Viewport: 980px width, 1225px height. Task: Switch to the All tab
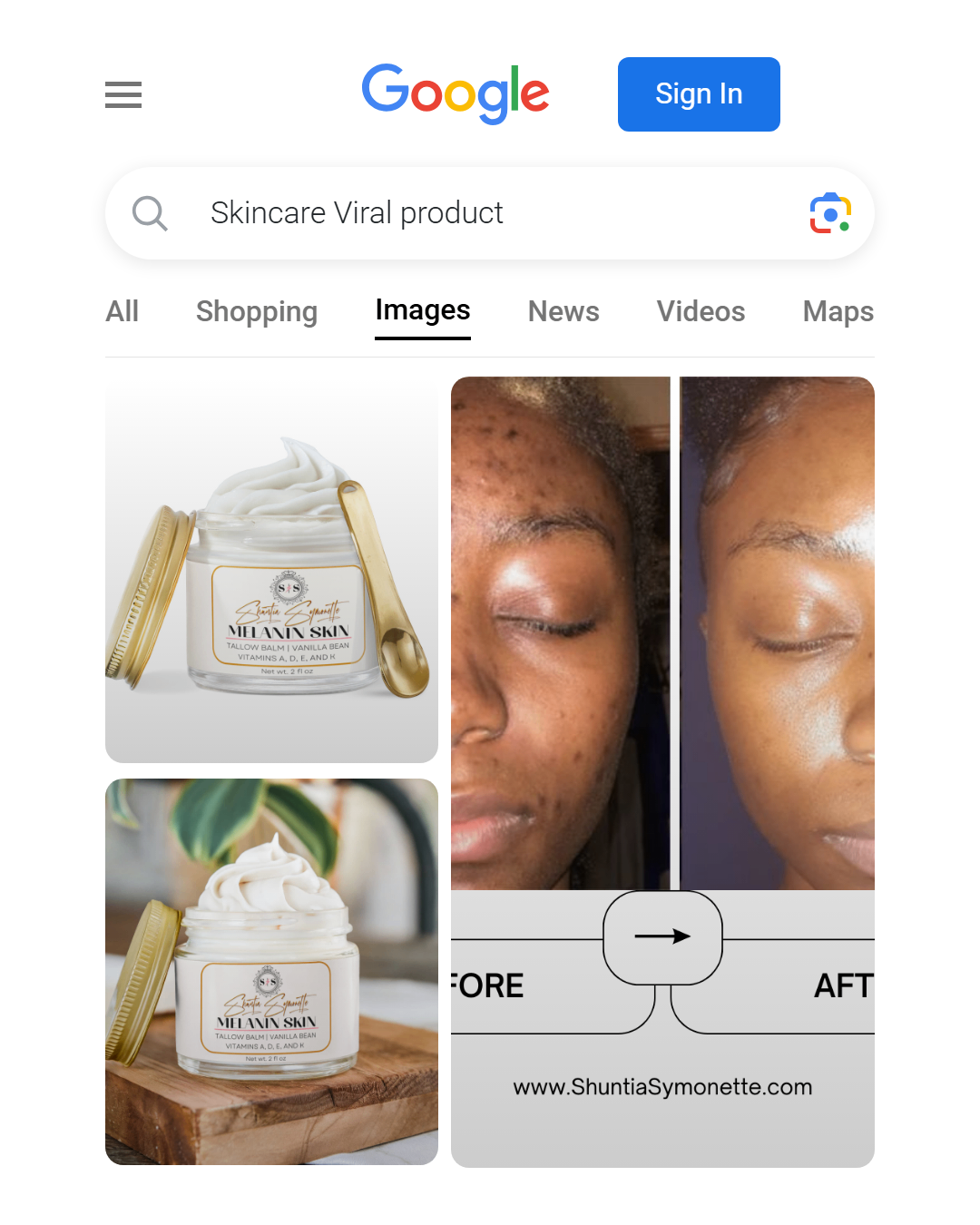[122, 311]
